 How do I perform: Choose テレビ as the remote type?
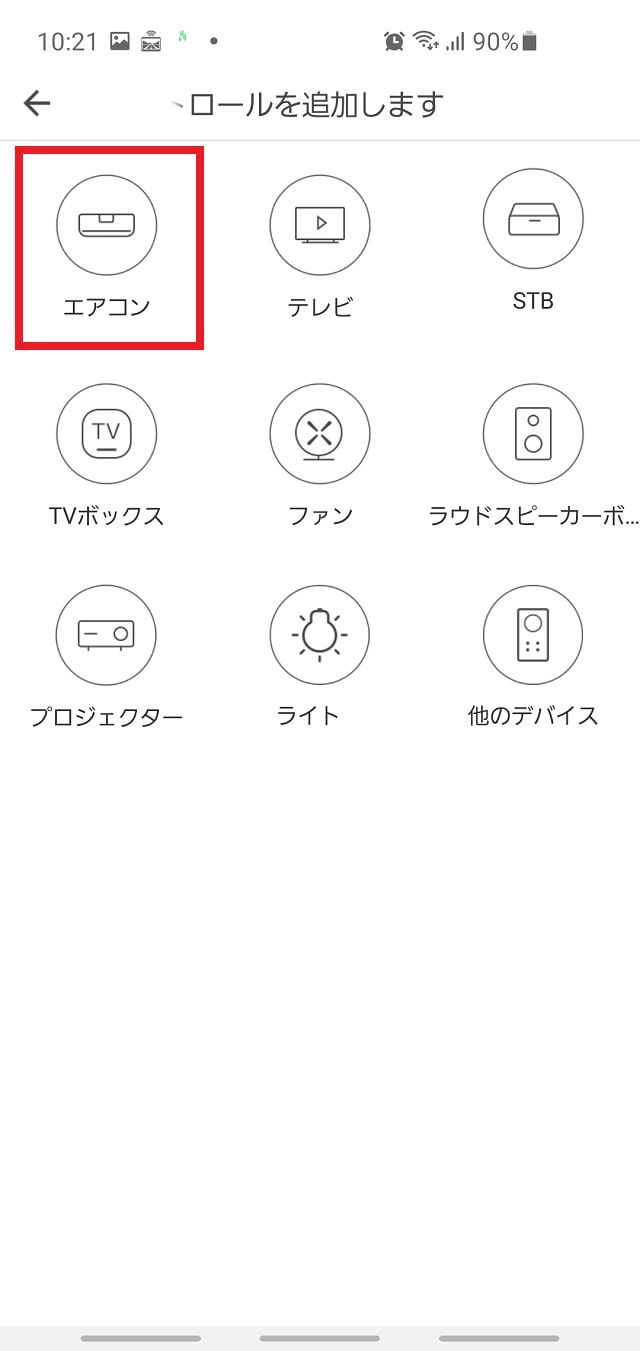point(320,225)
